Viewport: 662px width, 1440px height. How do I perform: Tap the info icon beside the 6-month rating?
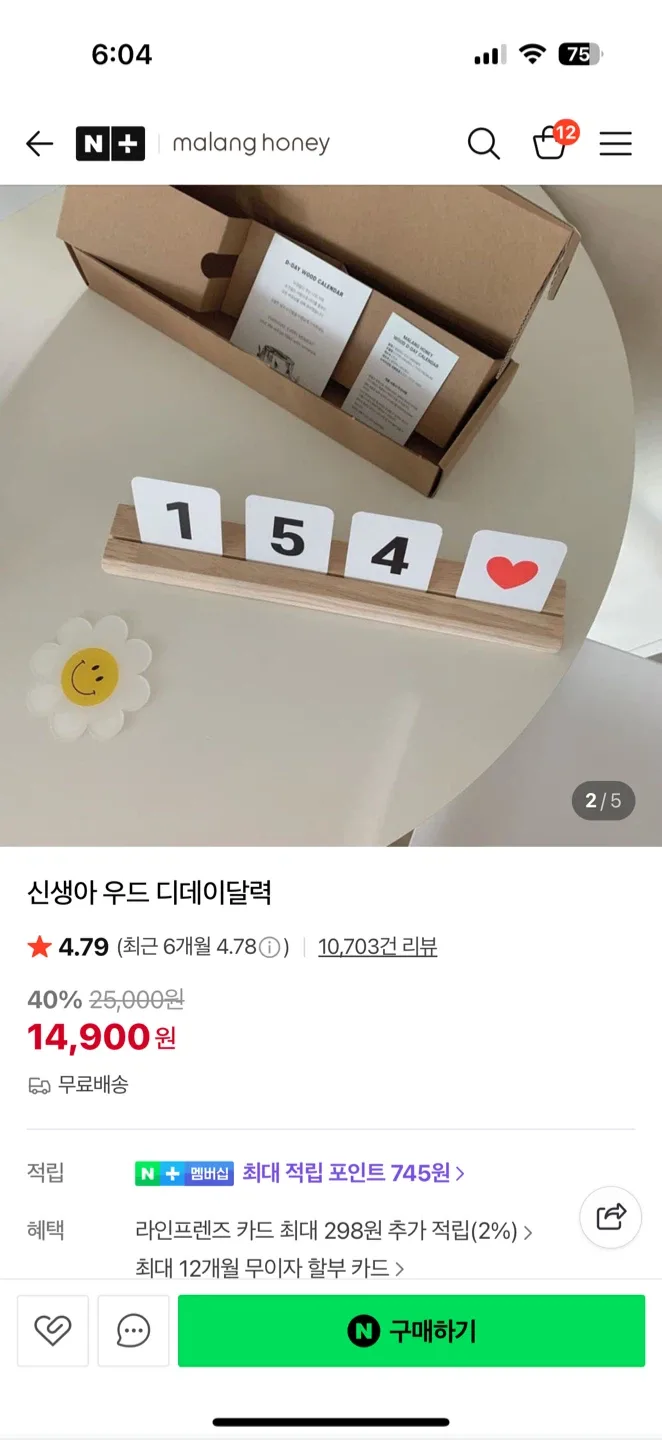270,947
